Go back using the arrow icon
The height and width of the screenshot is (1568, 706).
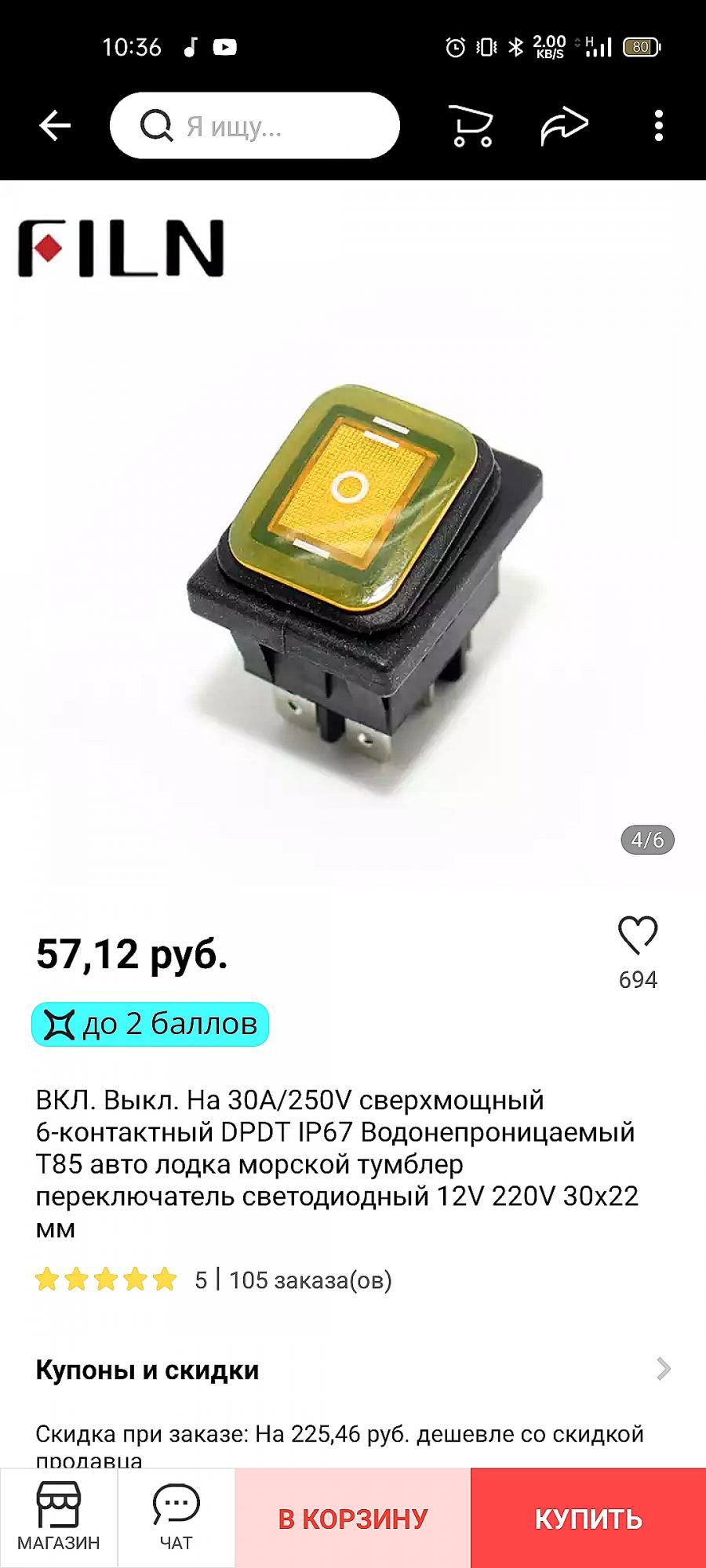coord(55,125)
